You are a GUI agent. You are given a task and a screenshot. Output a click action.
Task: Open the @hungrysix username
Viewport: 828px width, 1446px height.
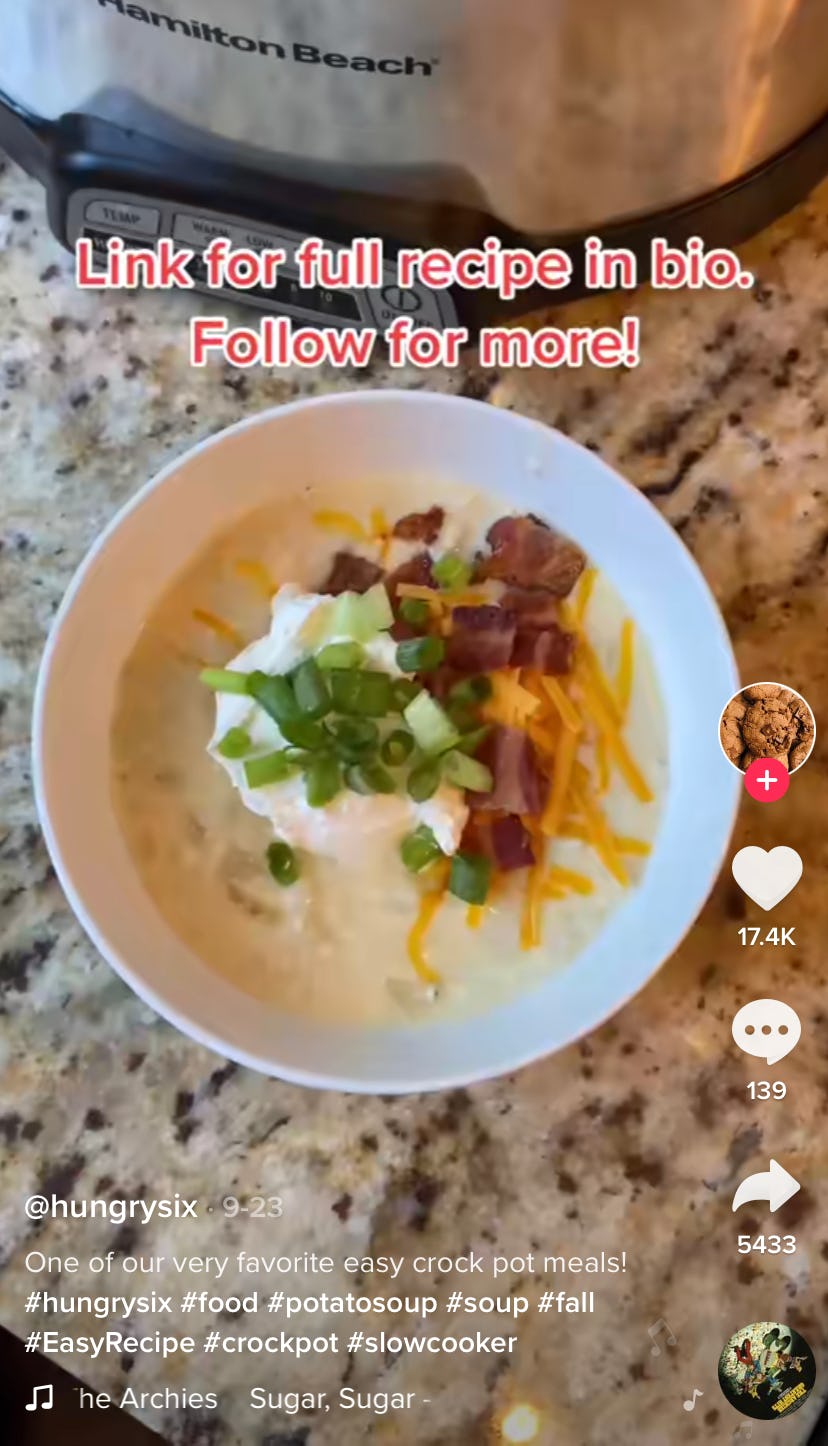click(x=111, y=1207)
